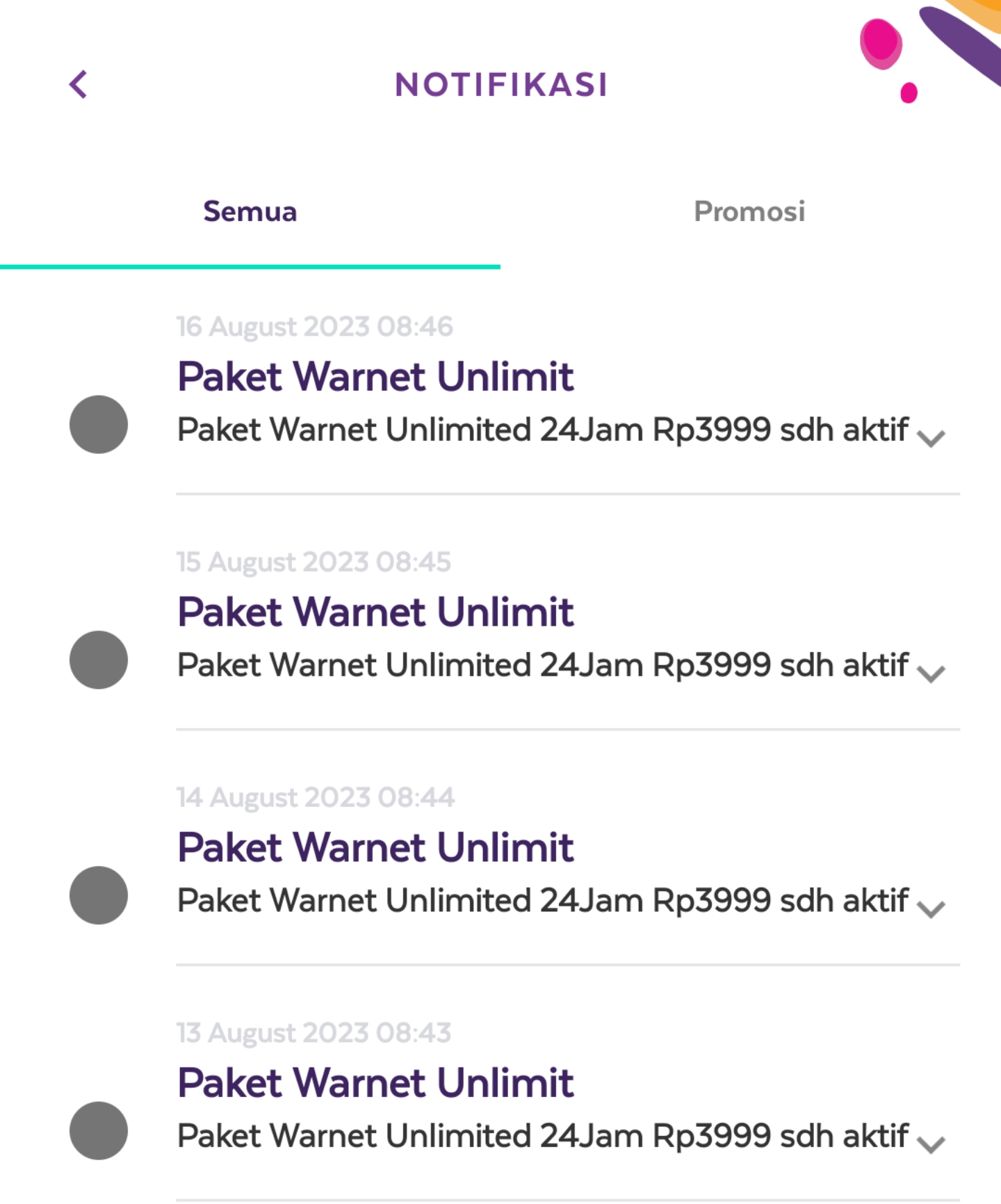Expand the 13 August notification message
Screen dimensions: 1001x1204
931,1141
